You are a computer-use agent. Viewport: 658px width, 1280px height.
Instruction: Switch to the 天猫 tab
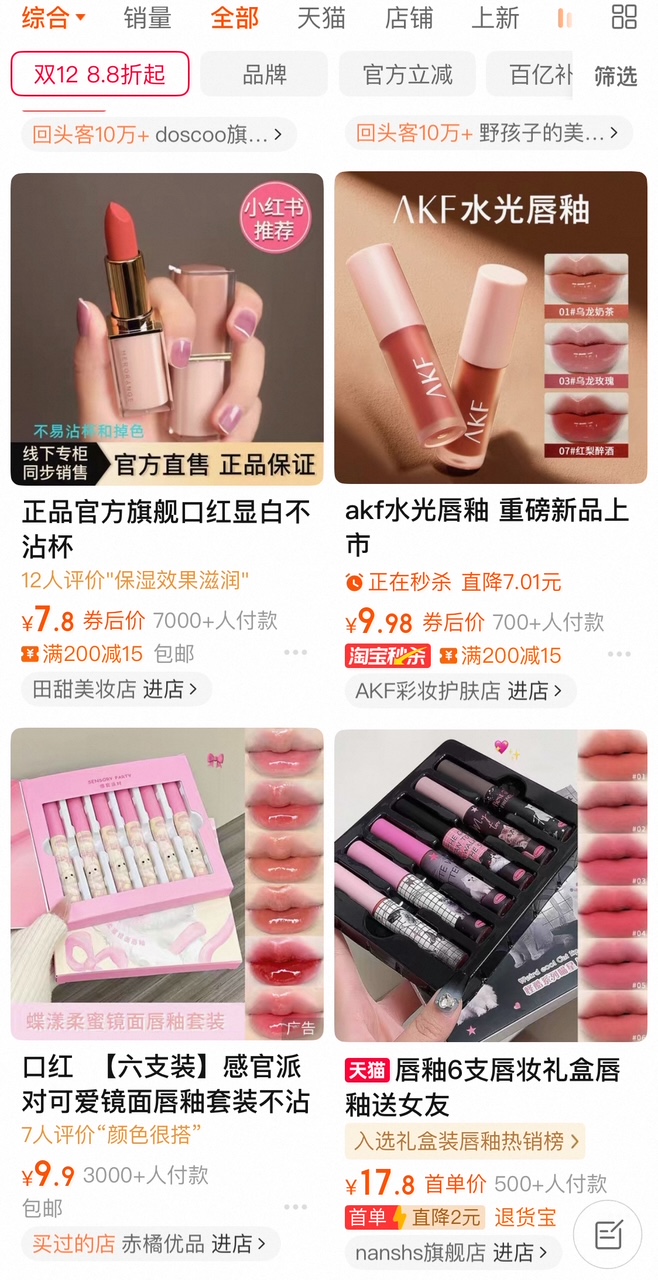coord(322,18)
